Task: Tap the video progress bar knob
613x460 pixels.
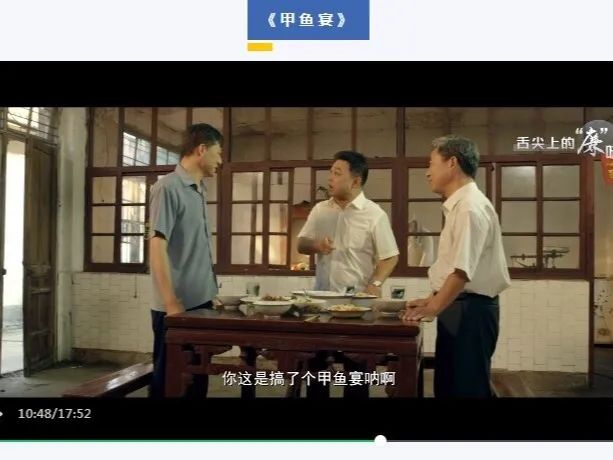Action: tap(380, 440)
